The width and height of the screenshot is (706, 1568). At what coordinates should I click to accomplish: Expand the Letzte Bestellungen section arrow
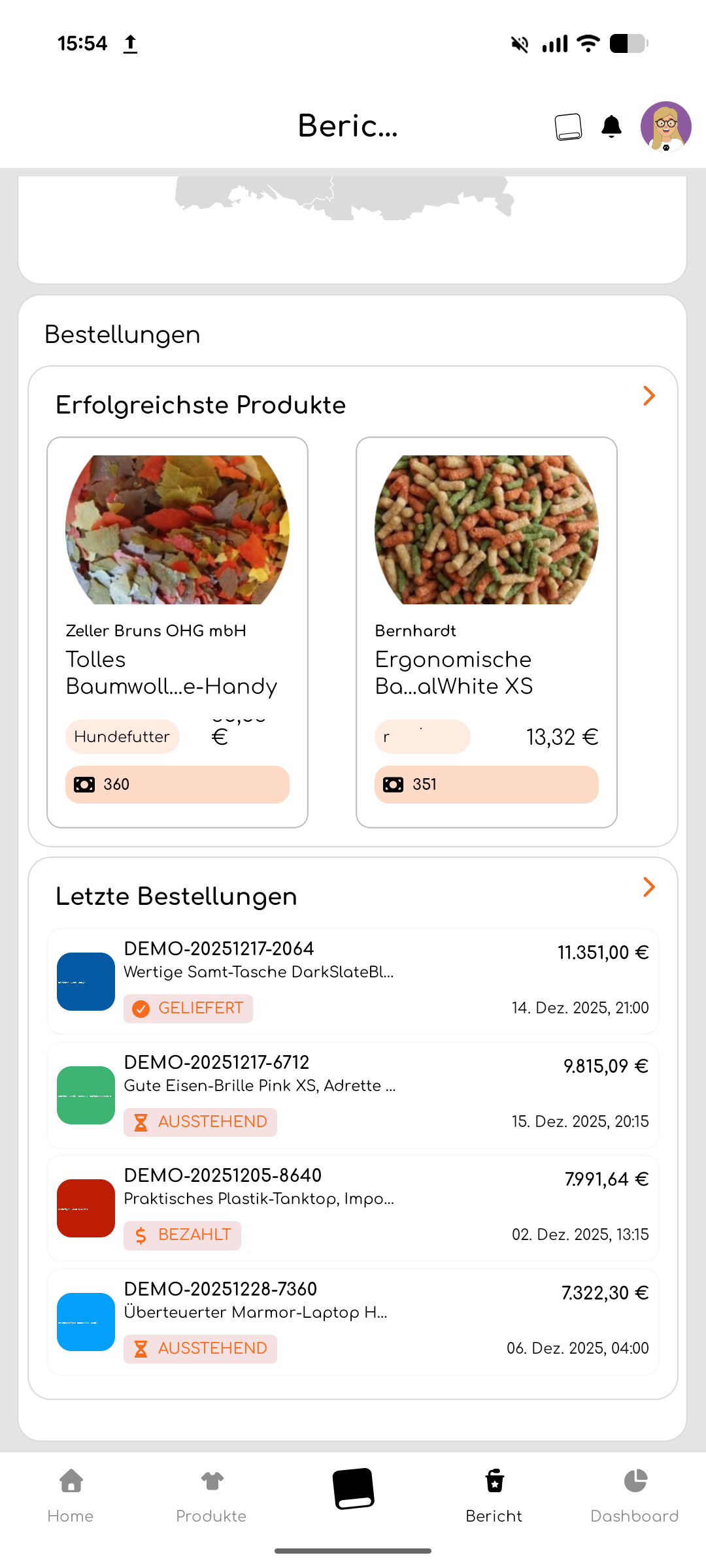tap(648, 887)
